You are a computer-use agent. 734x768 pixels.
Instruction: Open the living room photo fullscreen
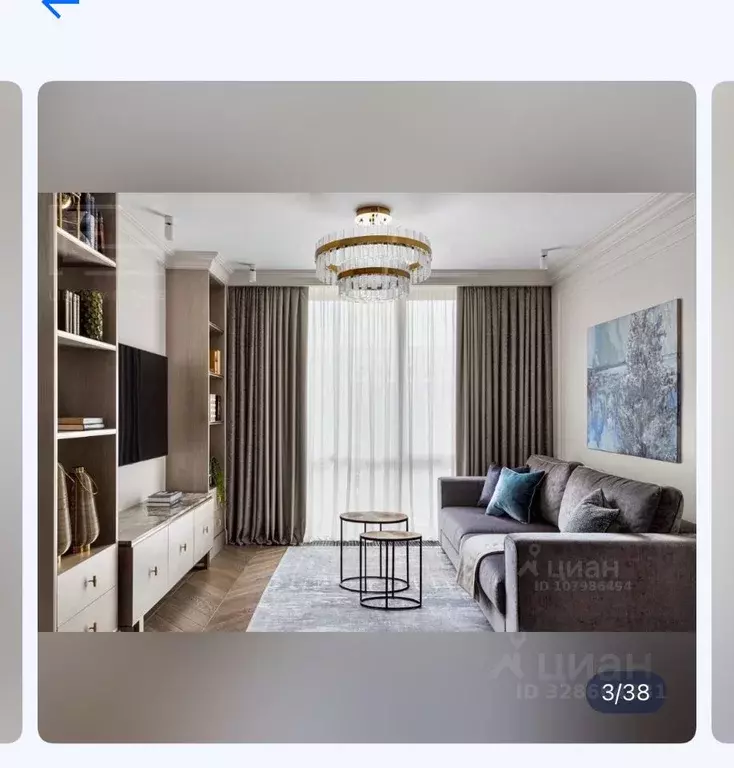(366, 411)
